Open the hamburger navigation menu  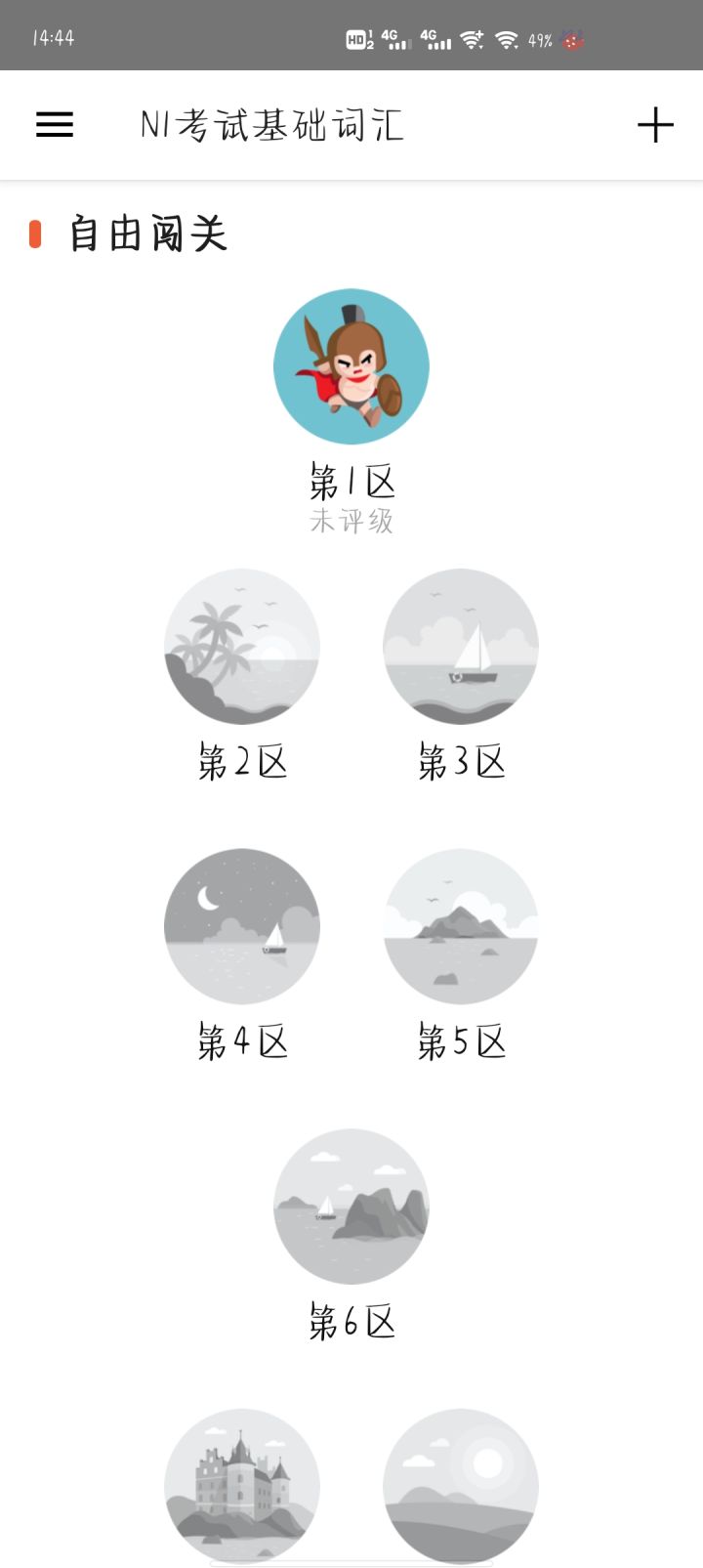coord(54,124)
